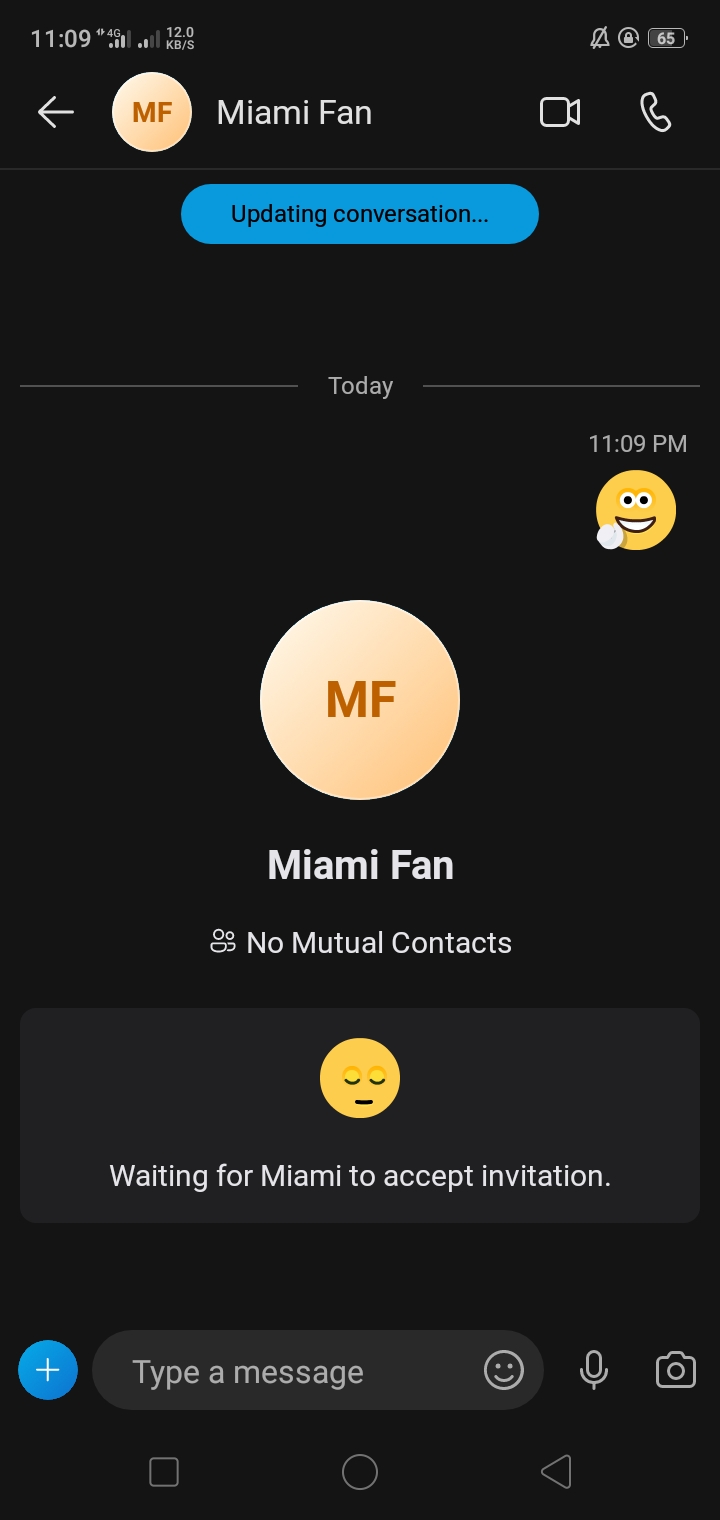Open the camera to send a photo
The width and height of the screenshot is (720, 1520).
point(675,1370)
